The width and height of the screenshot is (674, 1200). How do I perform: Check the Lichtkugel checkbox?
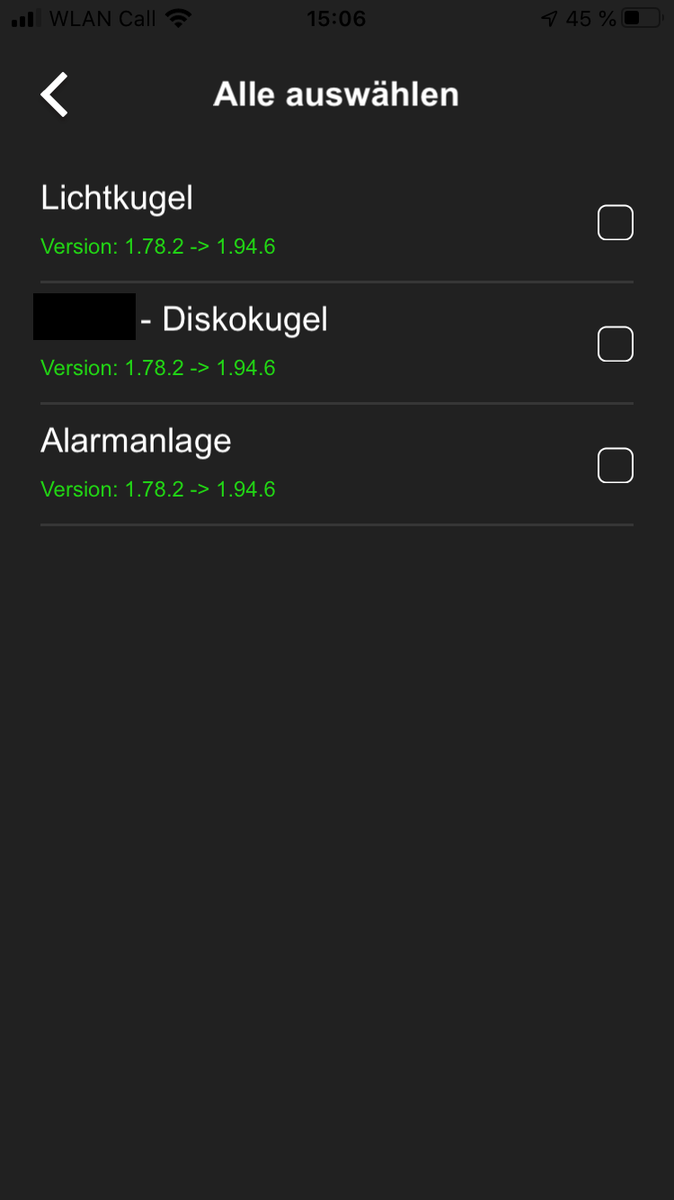(615, 222)
